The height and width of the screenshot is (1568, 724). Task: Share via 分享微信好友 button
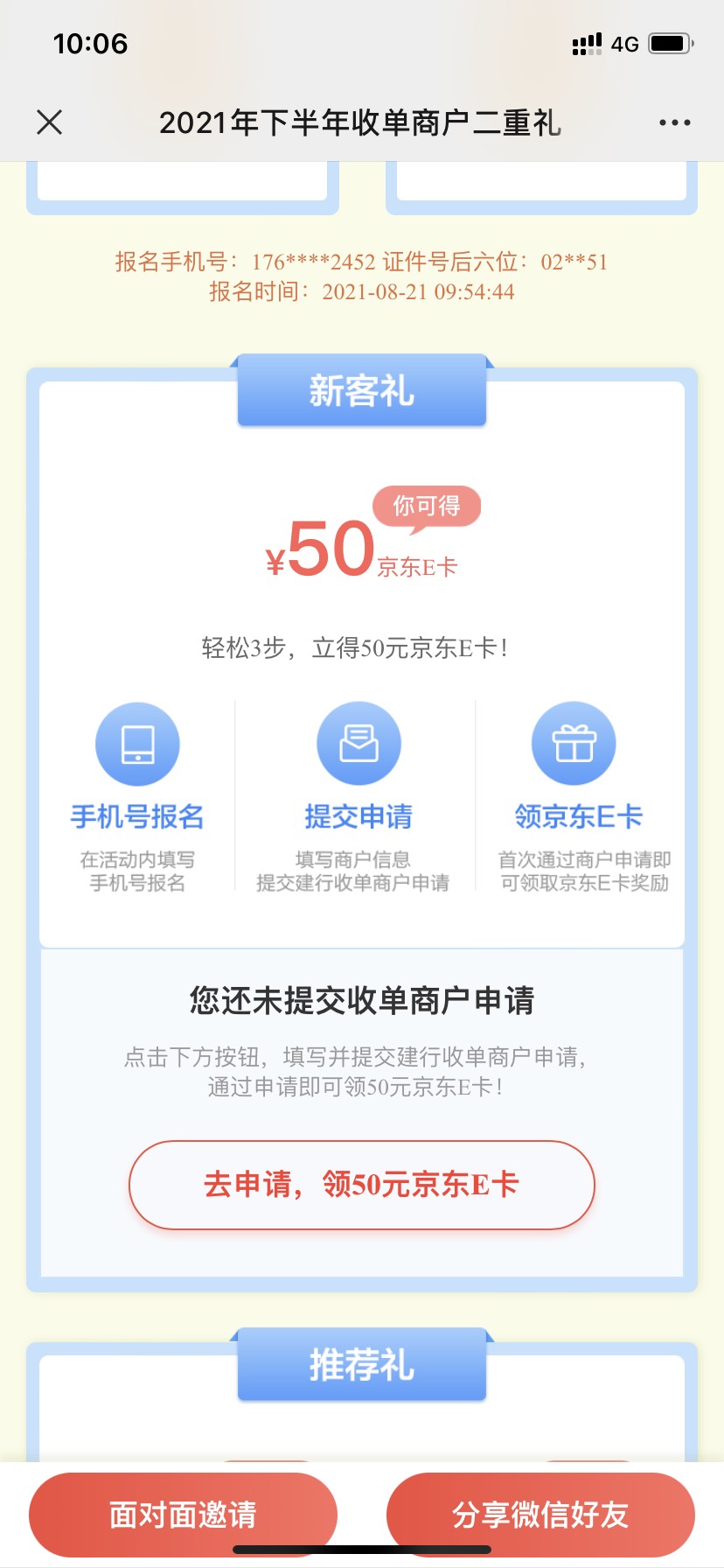point(540,1514)
